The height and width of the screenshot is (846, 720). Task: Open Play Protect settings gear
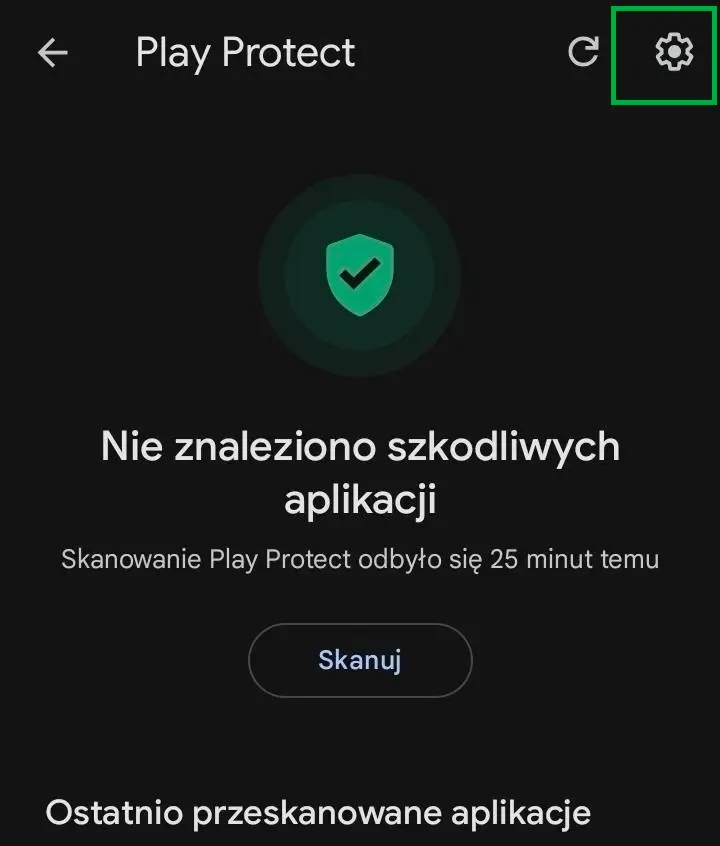click(x=674, y=52)
